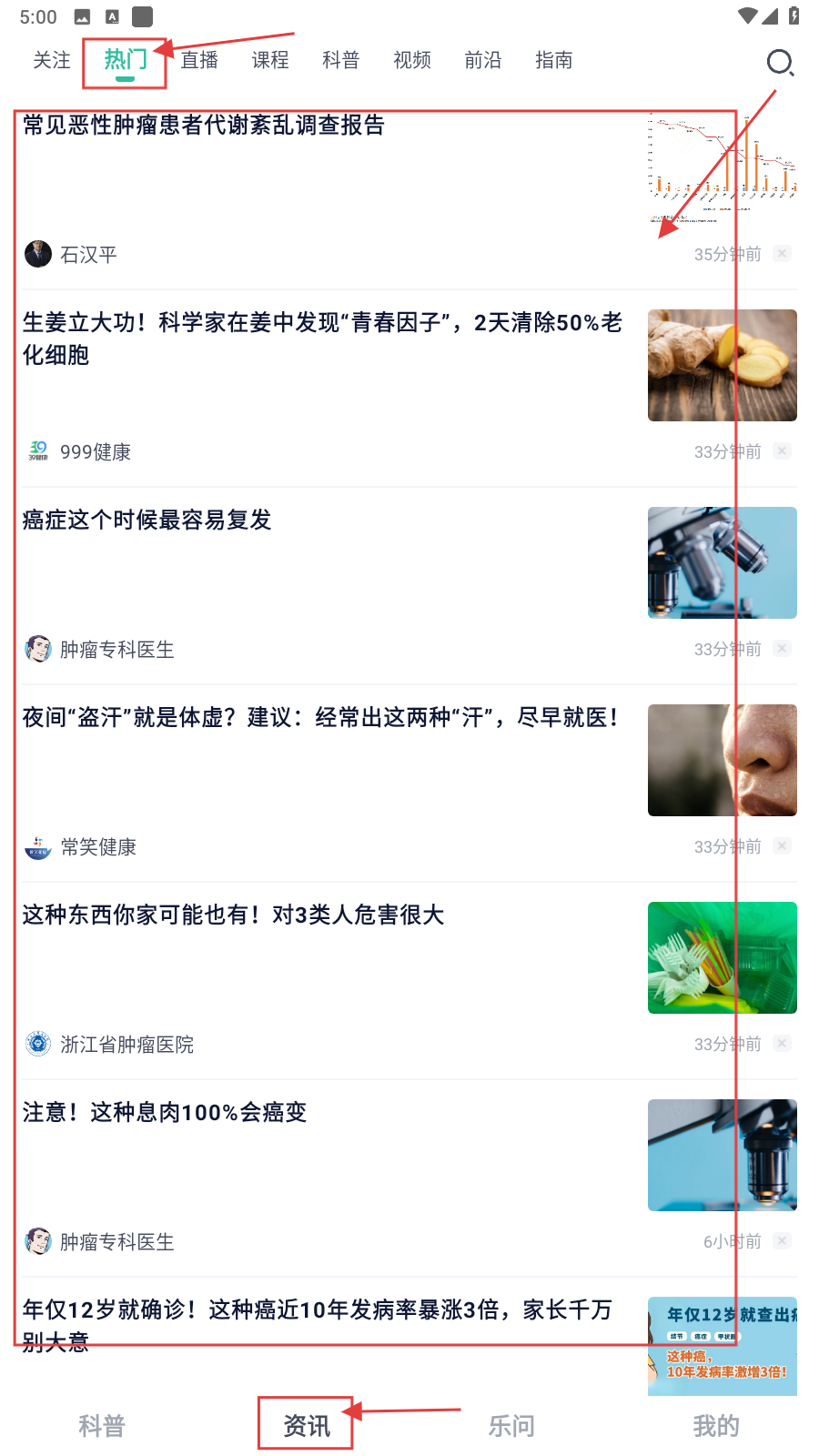Switch to the 乐问 bottom tab
Screen dimensions: 819x1456
pos(511,1426)
